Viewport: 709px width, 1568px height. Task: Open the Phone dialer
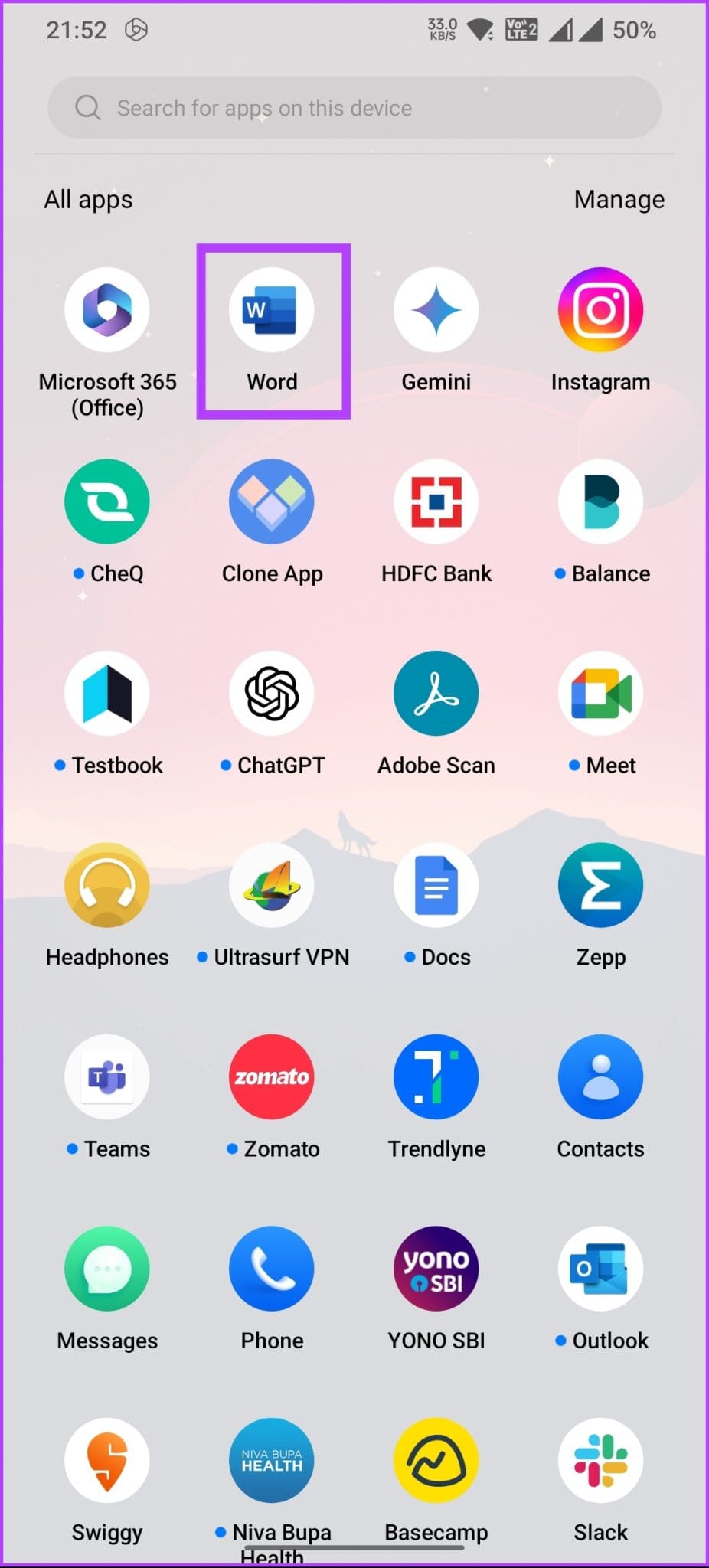click(272, 1269)
